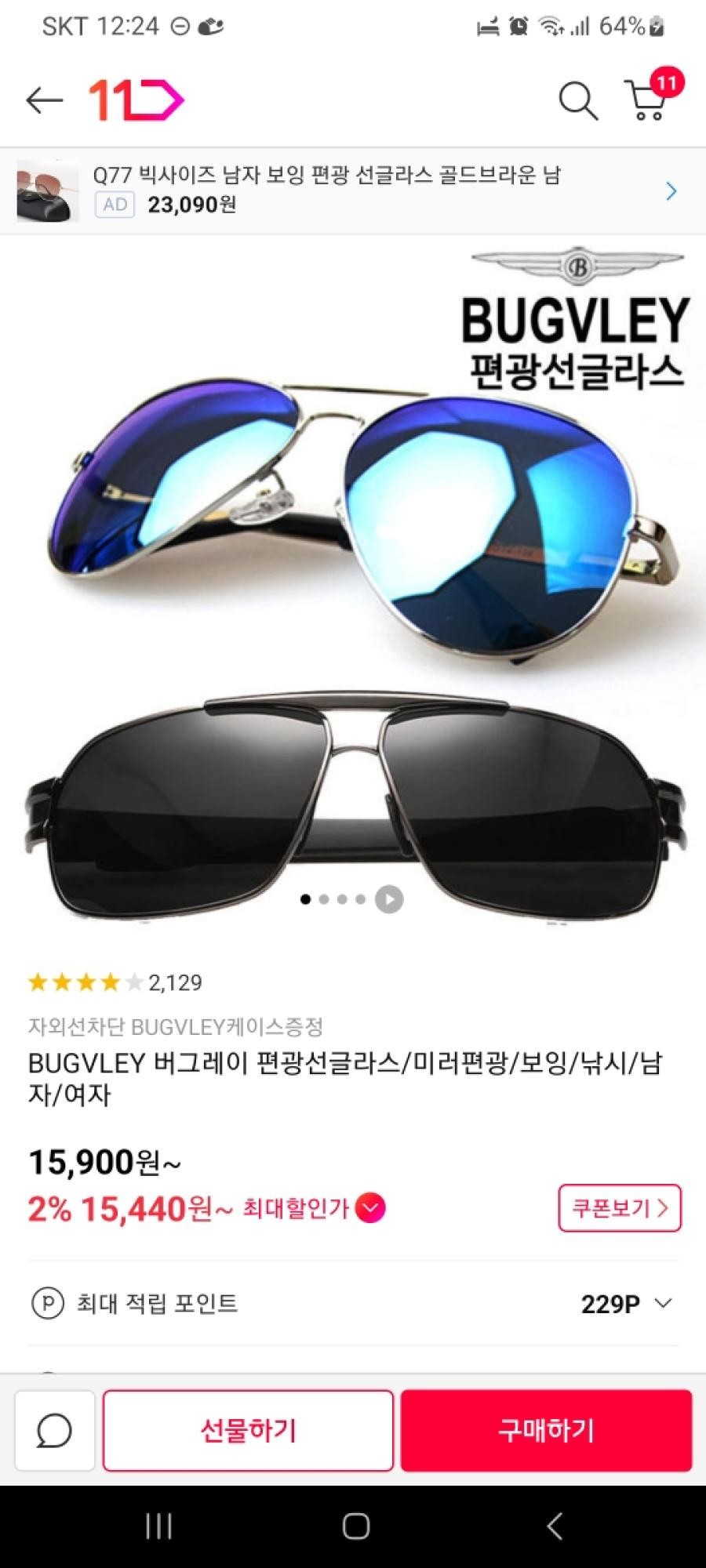Open recent apps from the navigation bar
Image resolution: width=706 pixels, height=1568 pixels.
click(x=159, y=1526)
